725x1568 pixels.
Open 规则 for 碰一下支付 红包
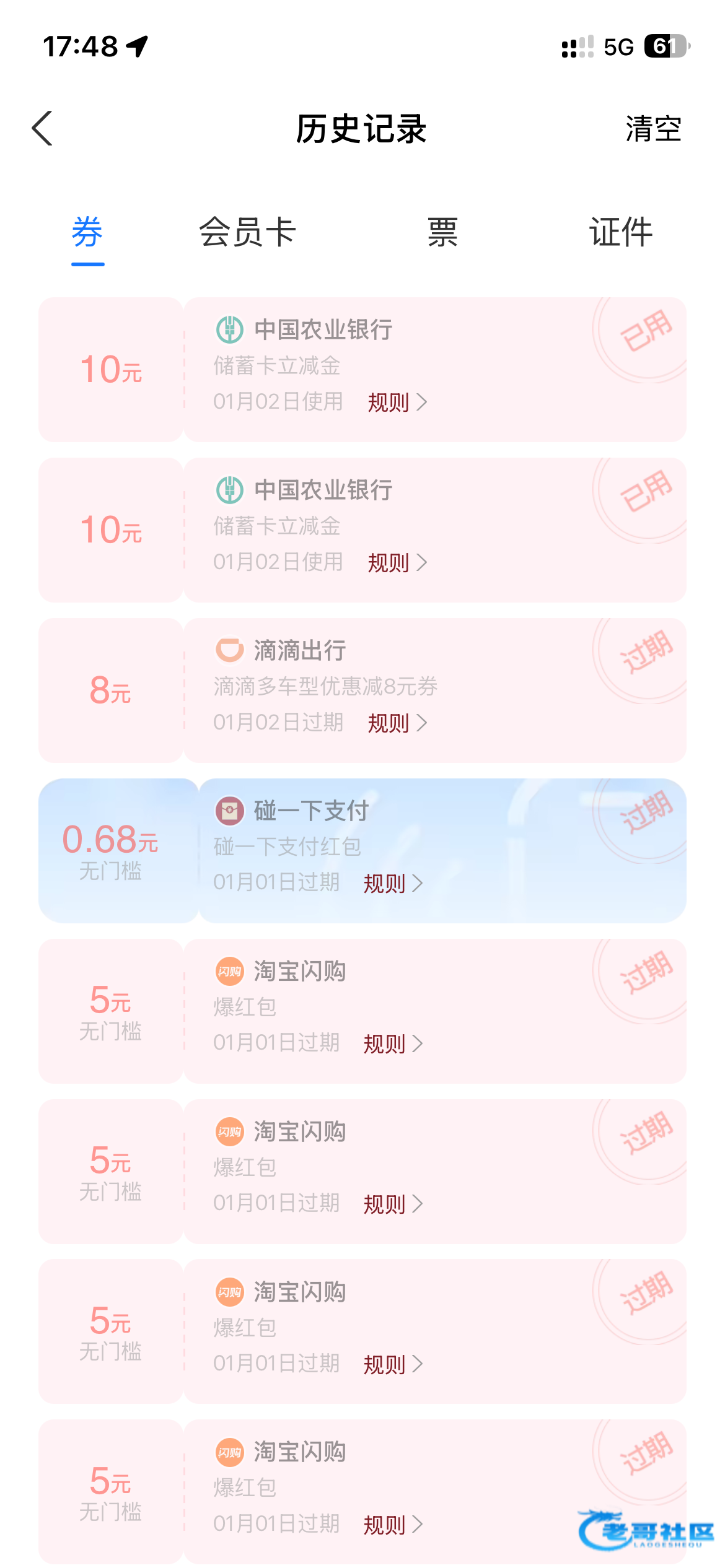click(392, 883)
